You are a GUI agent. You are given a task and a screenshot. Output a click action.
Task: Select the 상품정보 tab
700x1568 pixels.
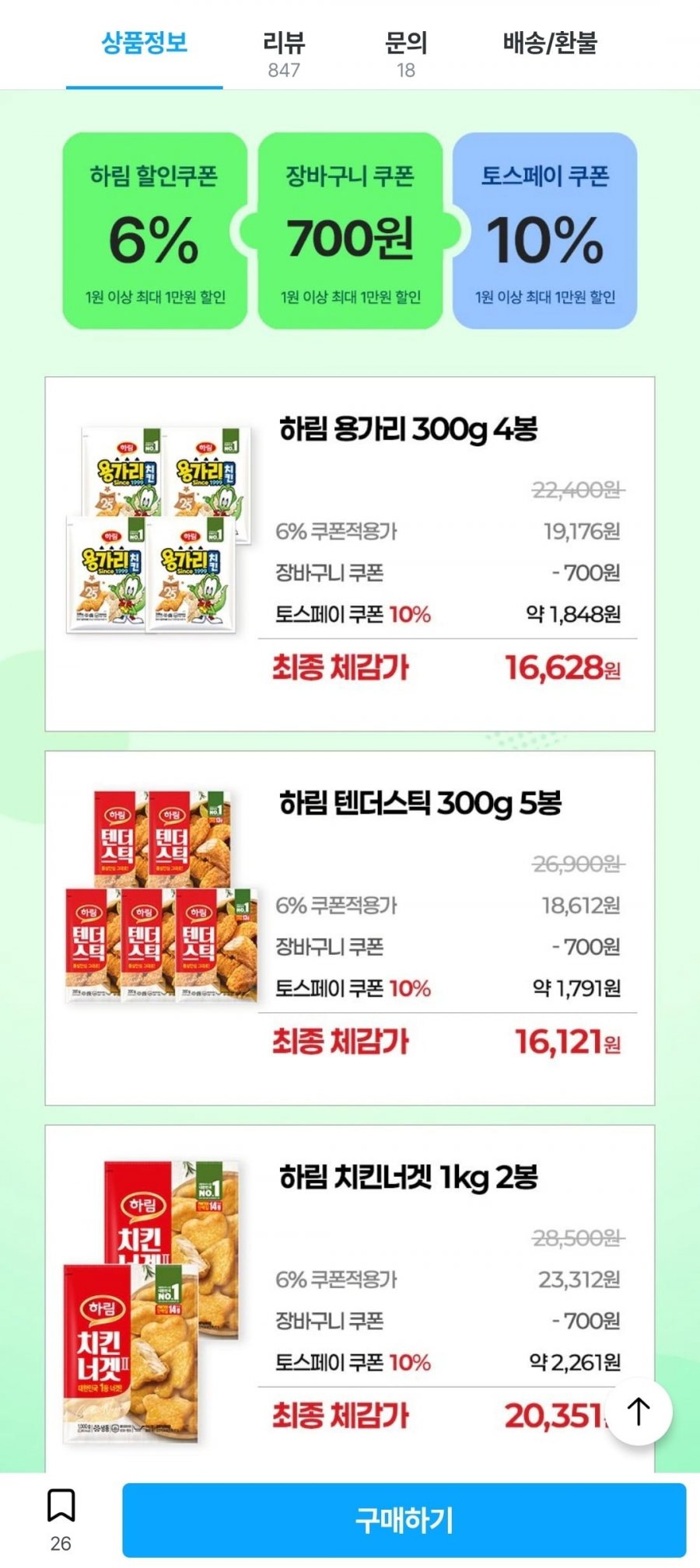coord(145,43)
